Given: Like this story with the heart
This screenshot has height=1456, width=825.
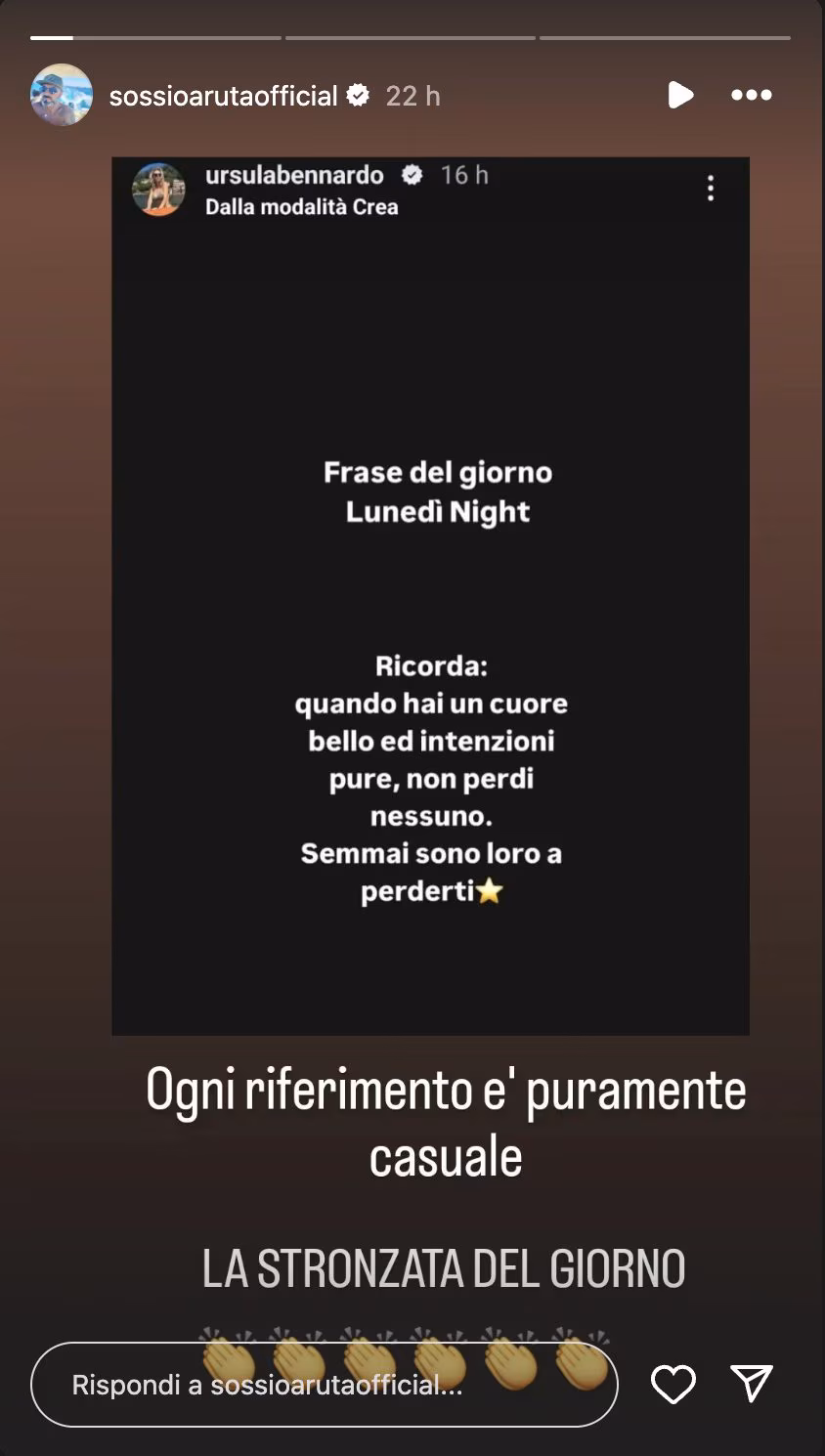Looking at the screenshot, I should coord(673,1385).
